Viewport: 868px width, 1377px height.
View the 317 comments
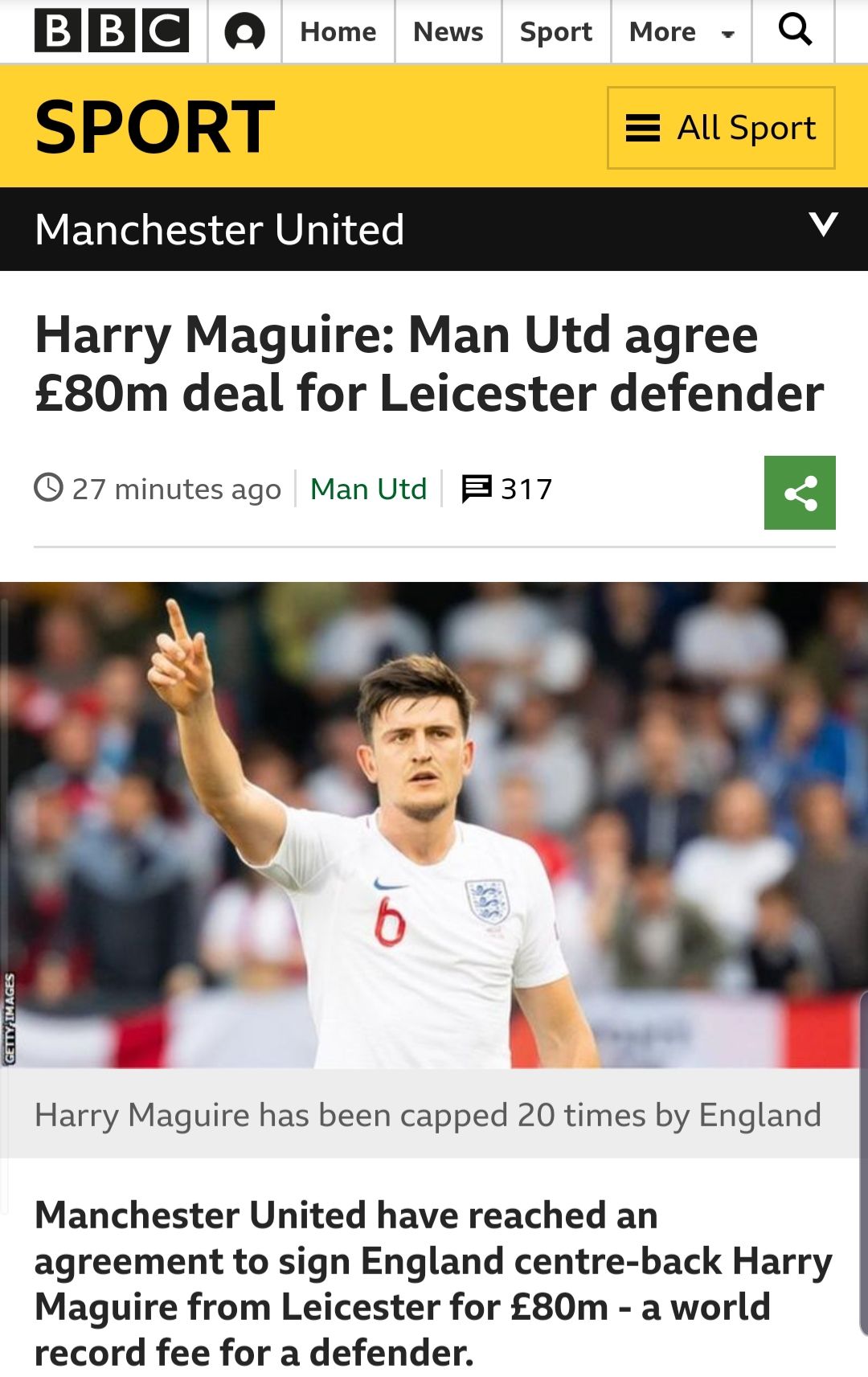pyautogui.click(x=507, y=489)
